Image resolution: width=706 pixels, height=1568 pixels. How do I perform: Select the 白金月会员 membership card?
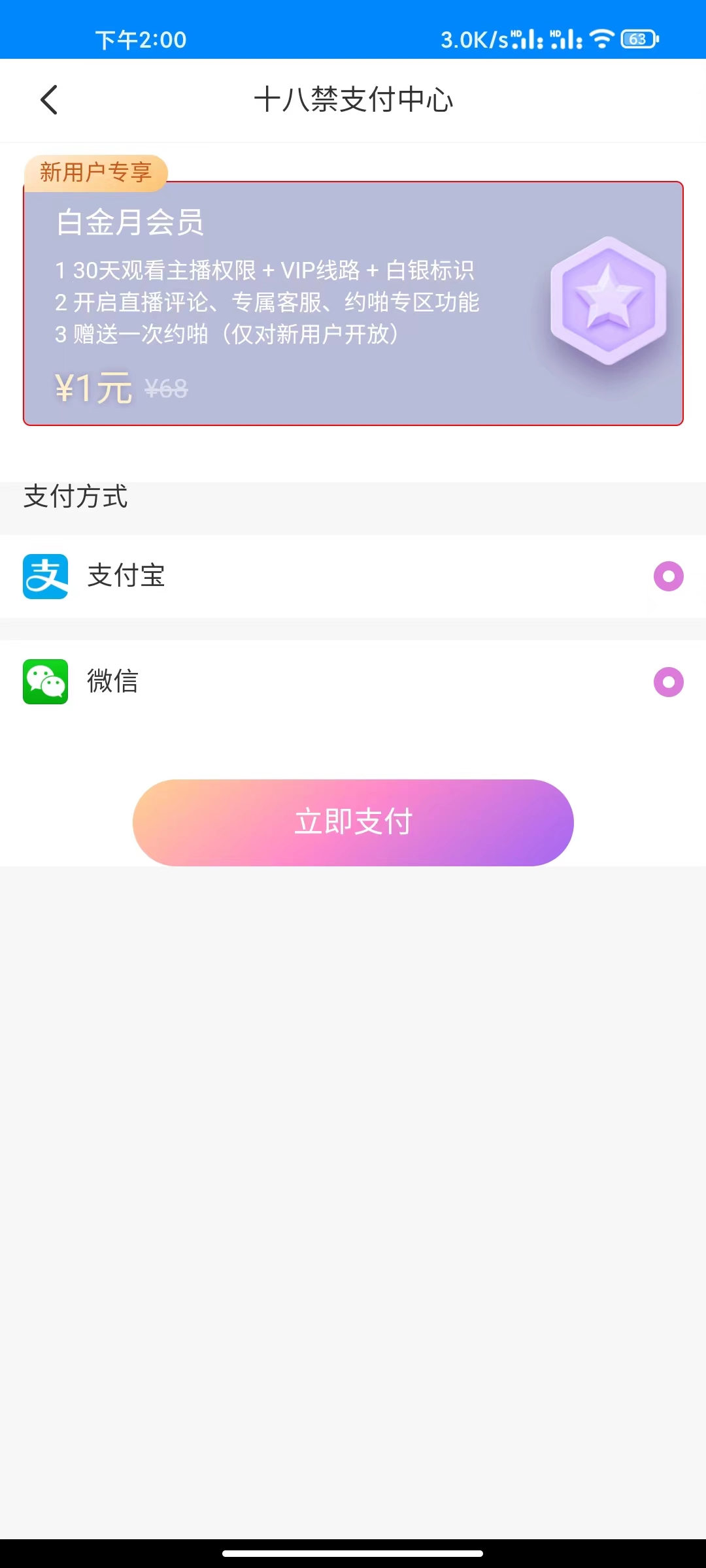[353, 304]
